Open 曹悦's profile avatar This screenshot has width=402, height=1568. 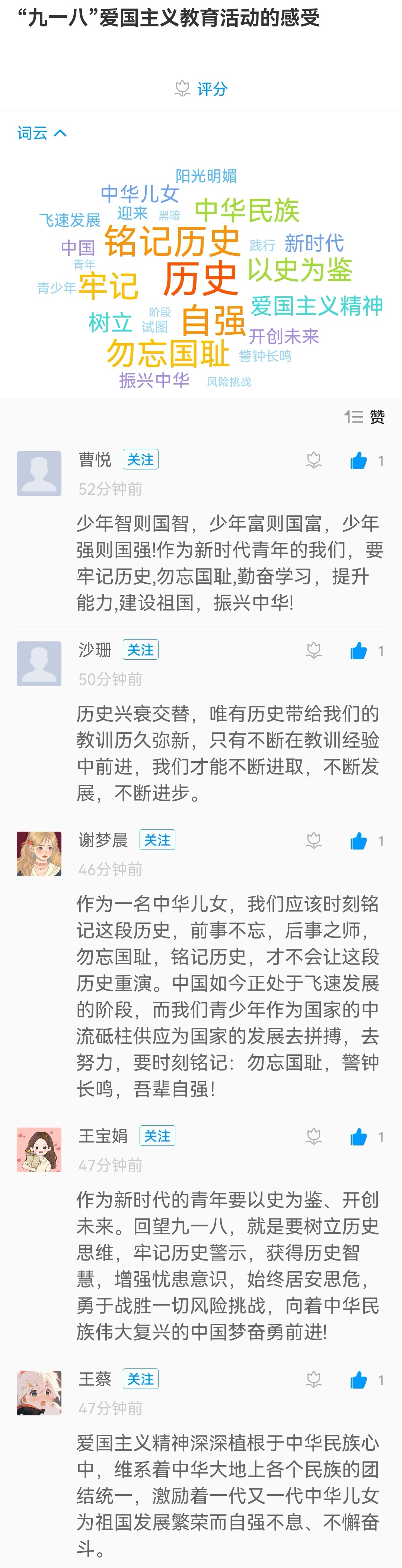click(x=39, y=474)
